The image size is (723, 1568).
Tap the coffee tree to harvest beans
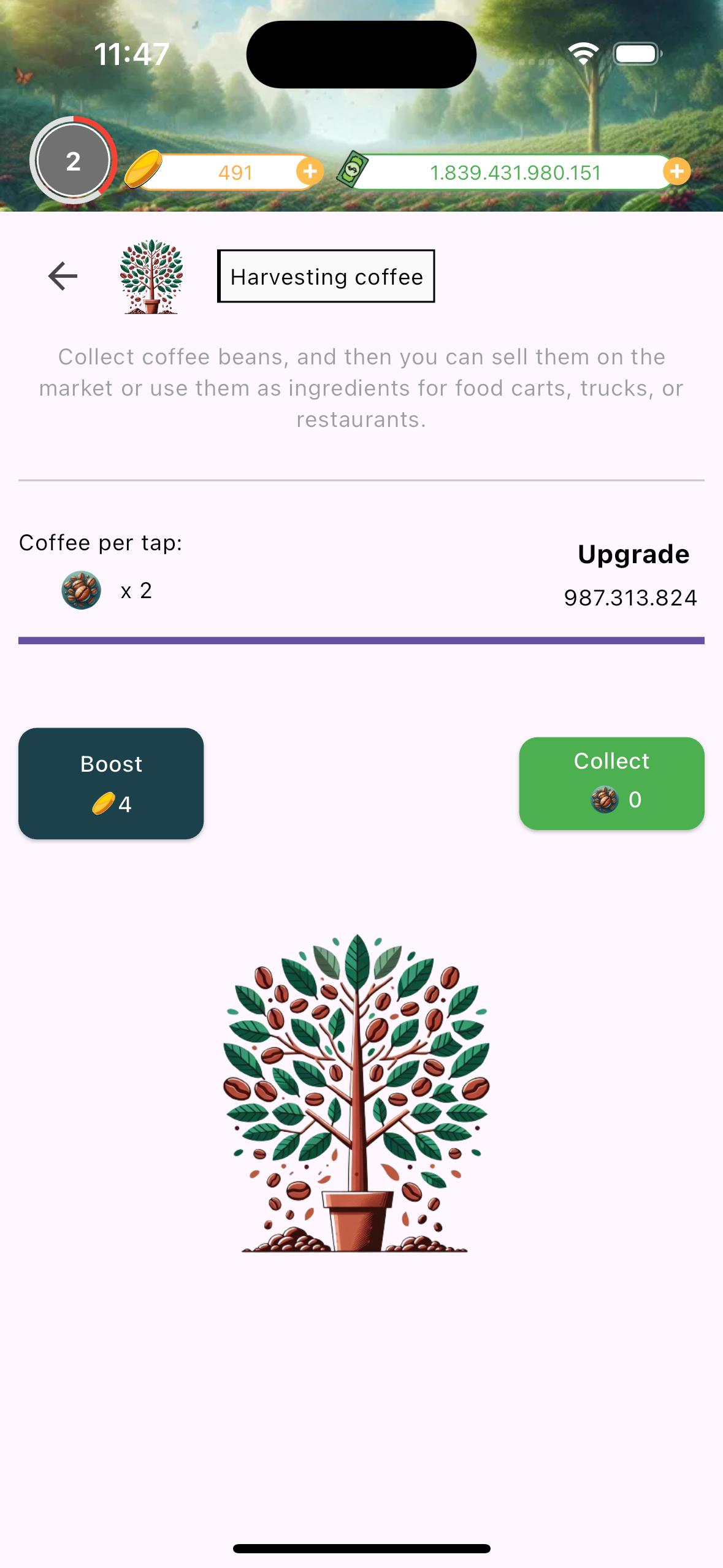356,1093
